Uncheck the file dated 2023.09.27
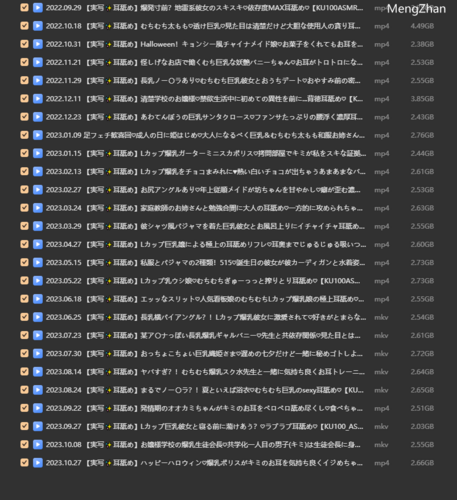This screenshot has height=500, width=457. click(24, 426)
